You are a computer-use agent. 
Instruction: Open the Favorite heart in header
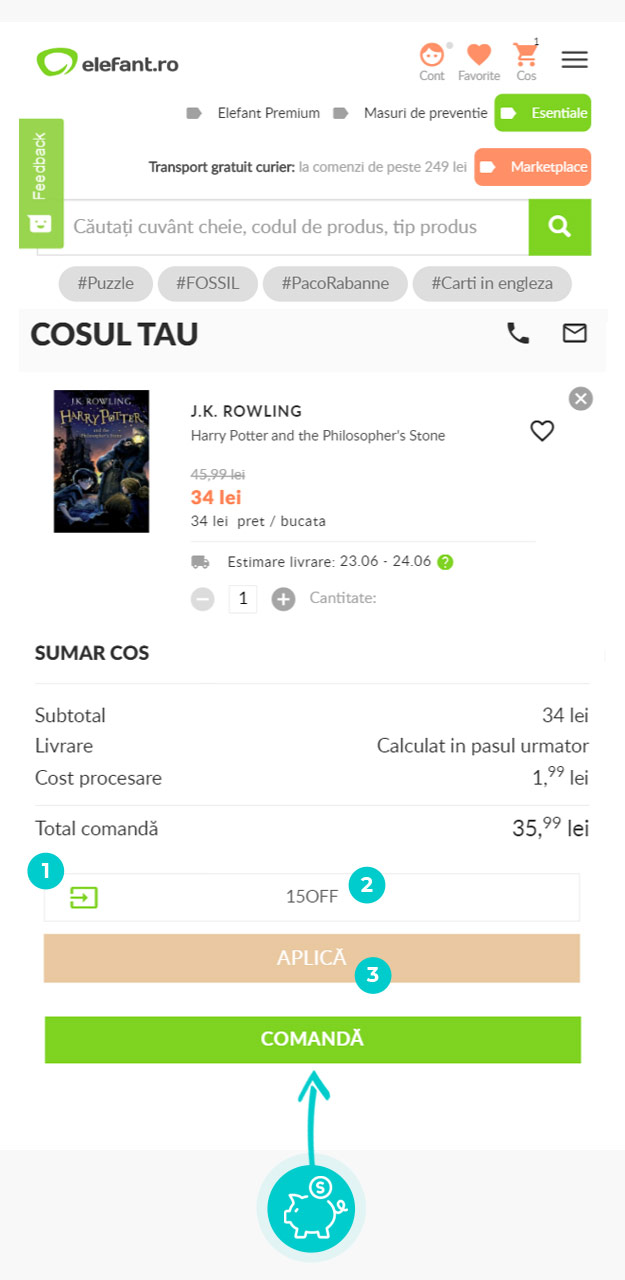[479, 60]
